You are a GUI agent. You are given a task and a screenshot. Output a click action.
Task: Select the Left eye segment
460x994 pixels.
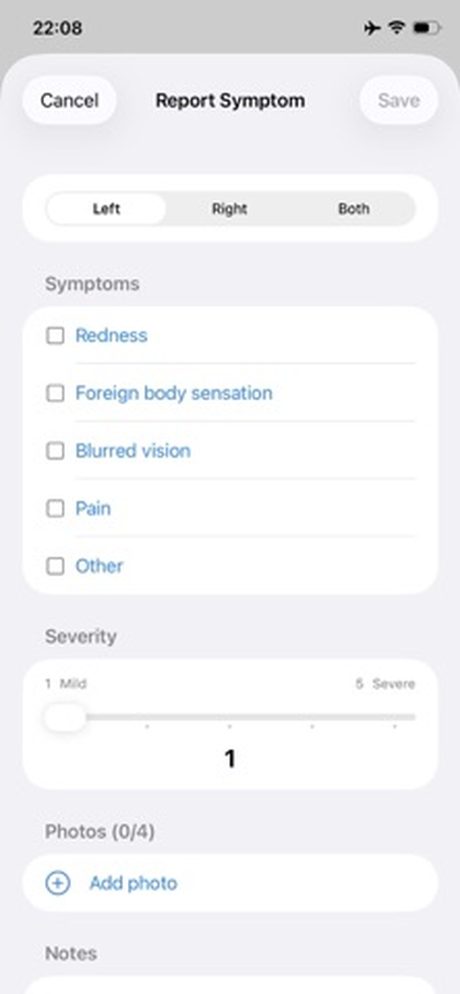[x=106, y=209]
